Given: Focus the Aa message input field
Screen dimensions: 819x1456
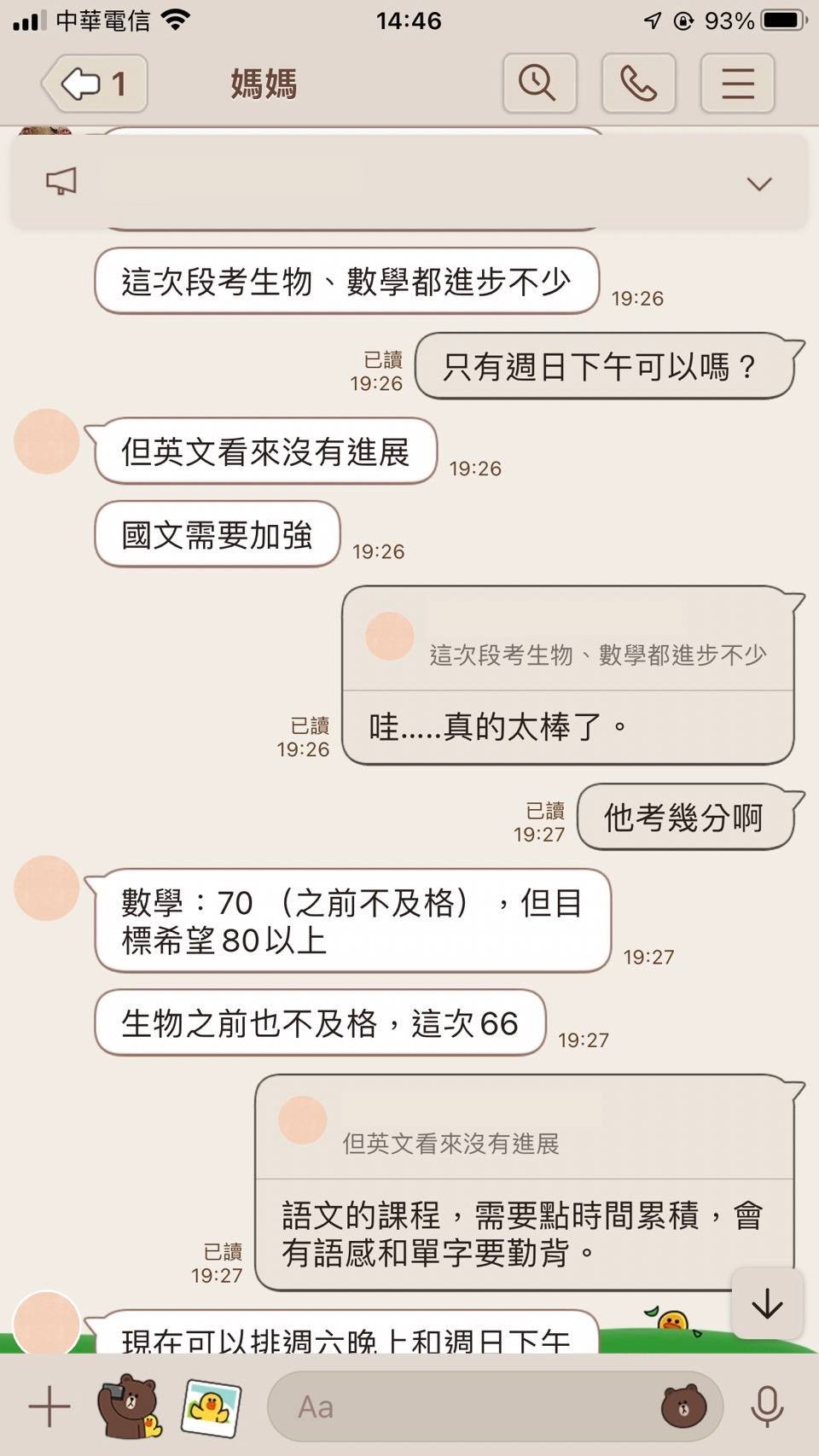Looking at the screenshot, I should click(461, 1406).
